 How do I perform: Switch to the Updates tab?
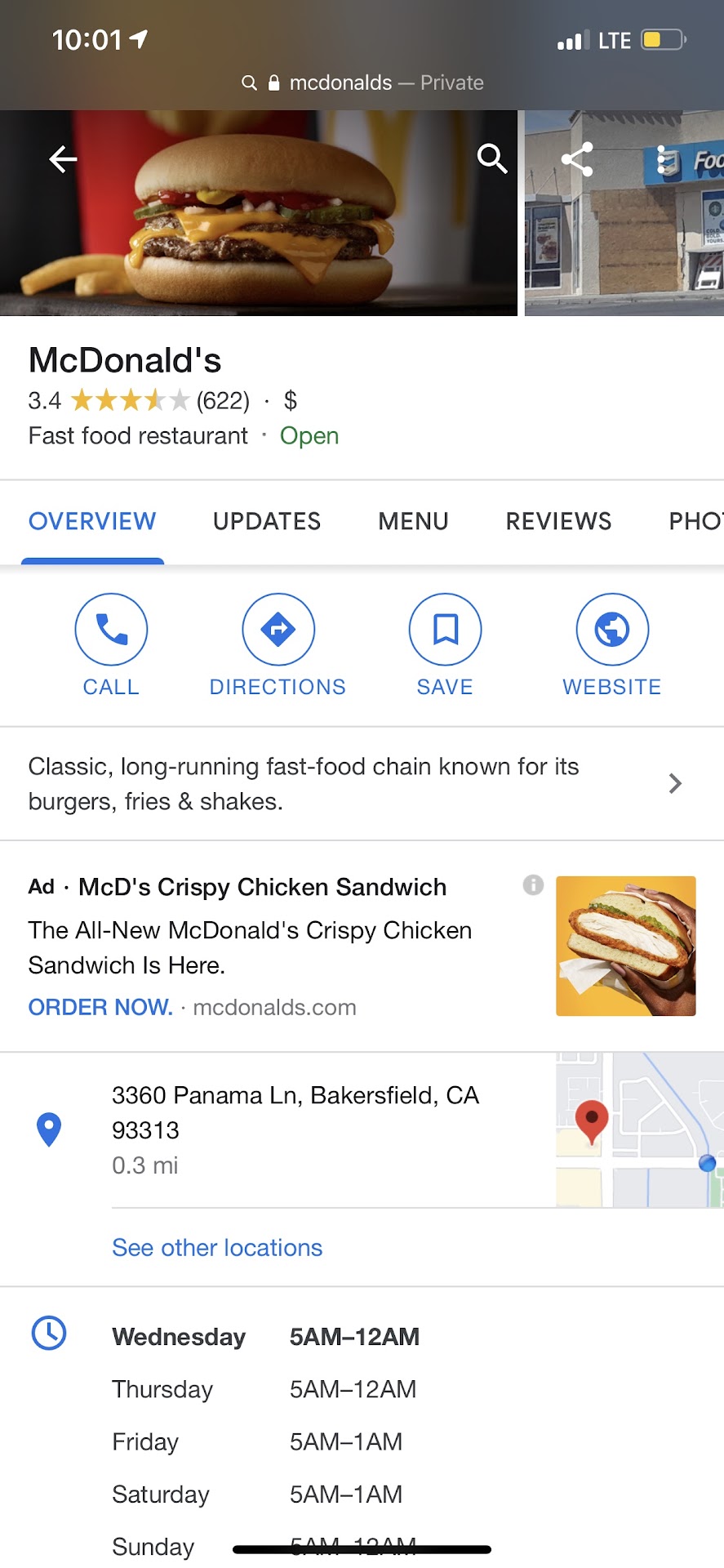point(267,521)
